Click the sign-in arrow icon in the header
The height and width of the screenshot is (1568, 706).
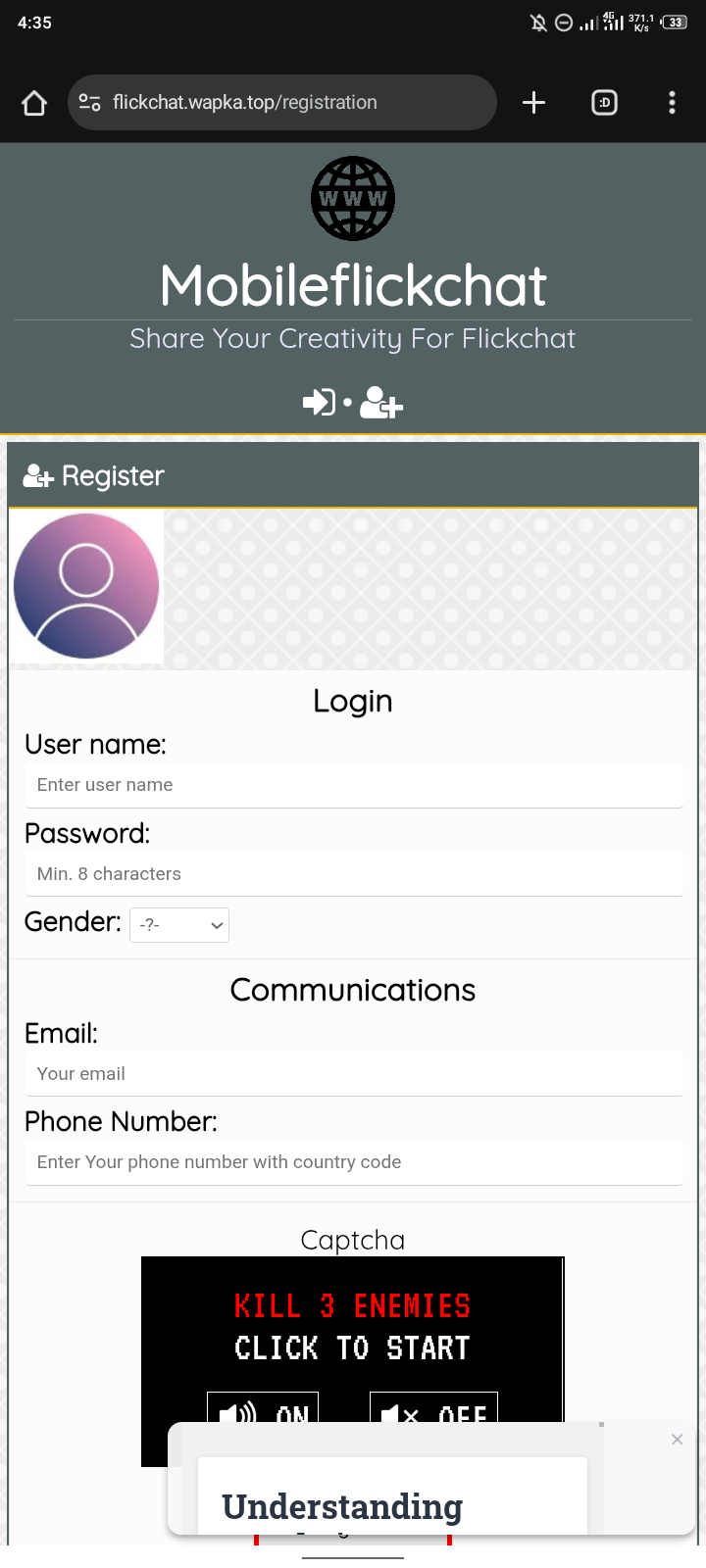319,402
